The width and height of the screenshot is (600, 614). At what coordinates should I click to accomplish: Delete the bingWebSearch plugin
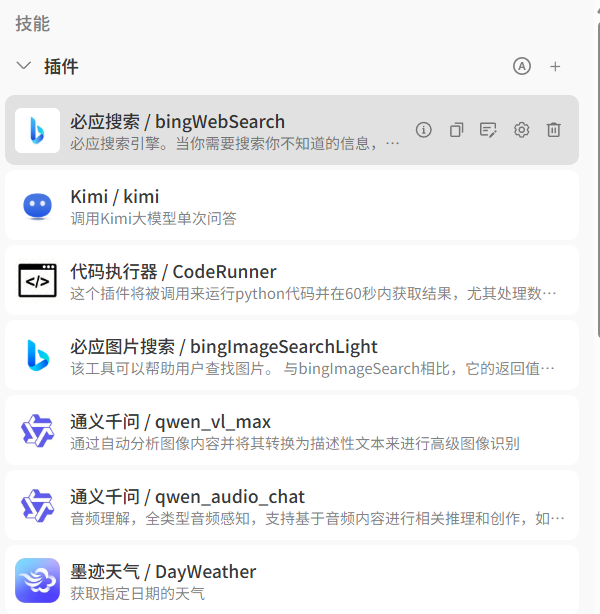[x=554, y=130]
